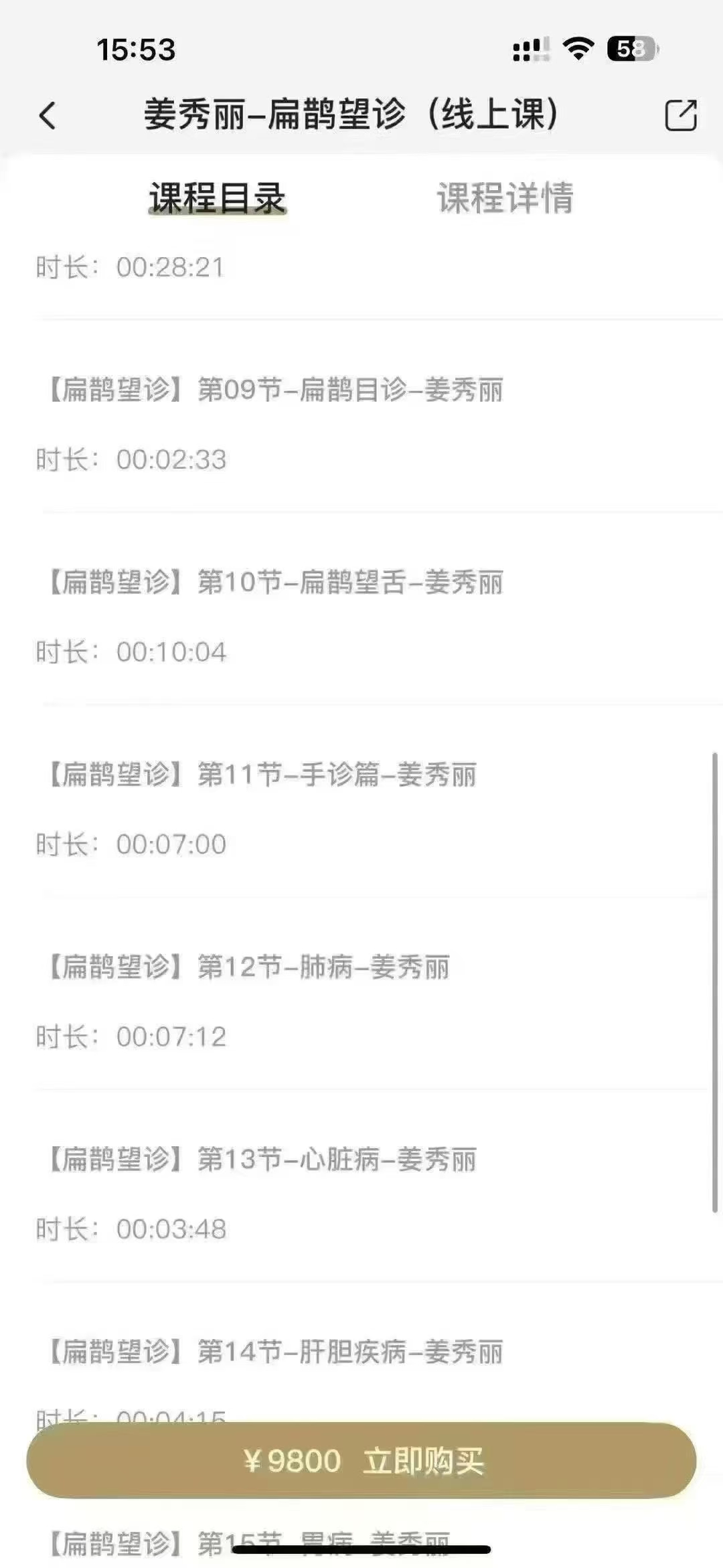
Task: Tap 立即购买 to buy for ¥9800
Action: tap(361, 1460)
